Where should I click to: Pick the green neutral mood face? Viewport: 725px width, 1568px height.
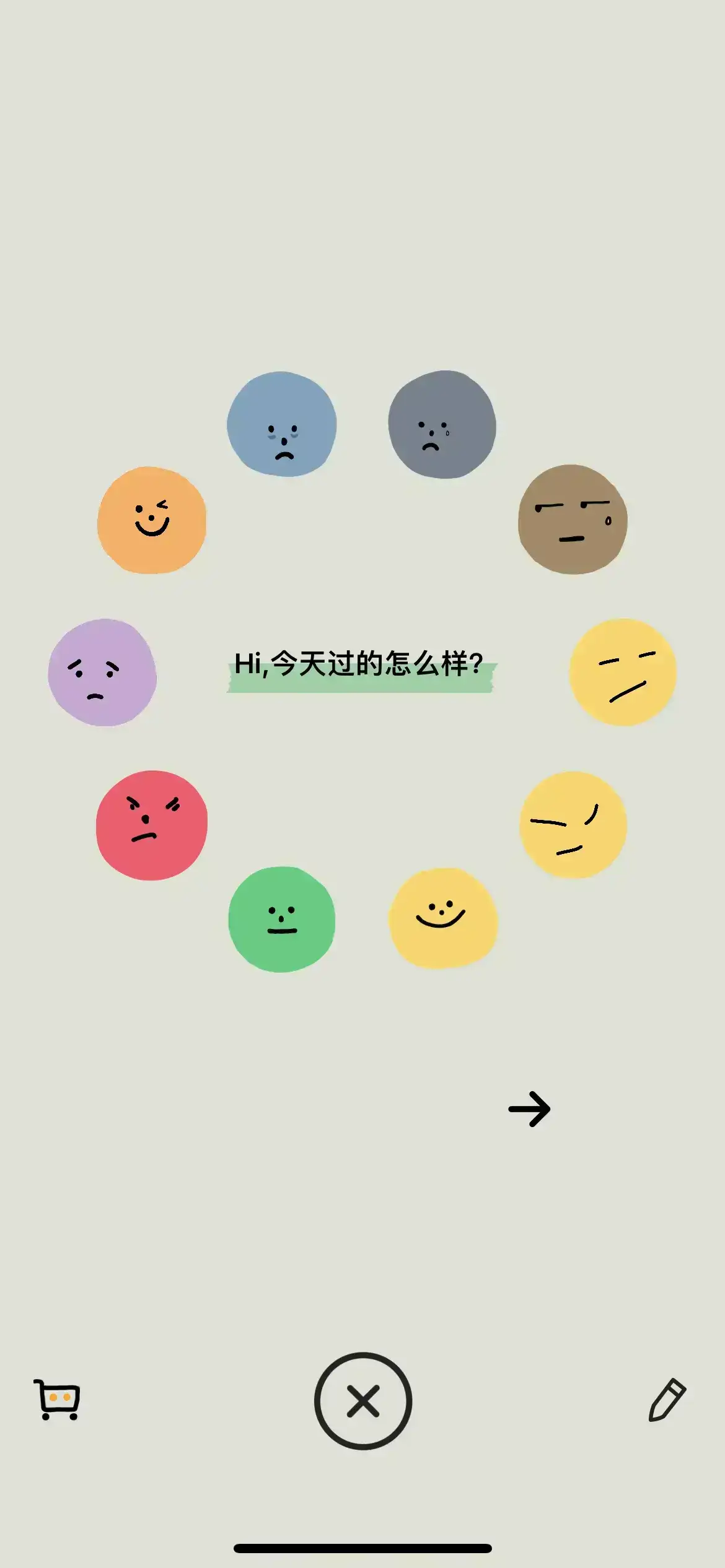281,919
